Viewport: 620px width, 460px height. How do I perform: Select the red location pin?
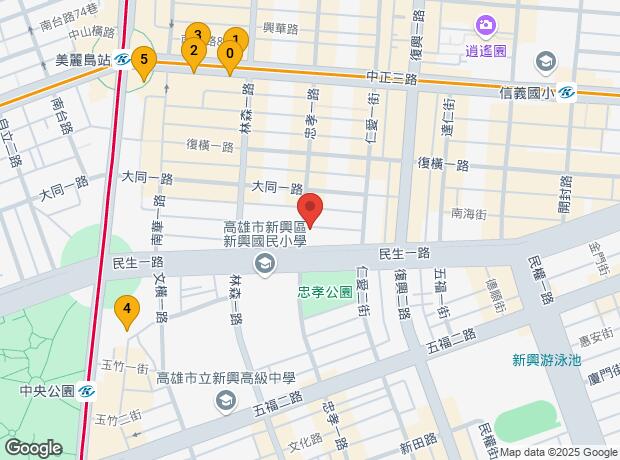(312, 211)
